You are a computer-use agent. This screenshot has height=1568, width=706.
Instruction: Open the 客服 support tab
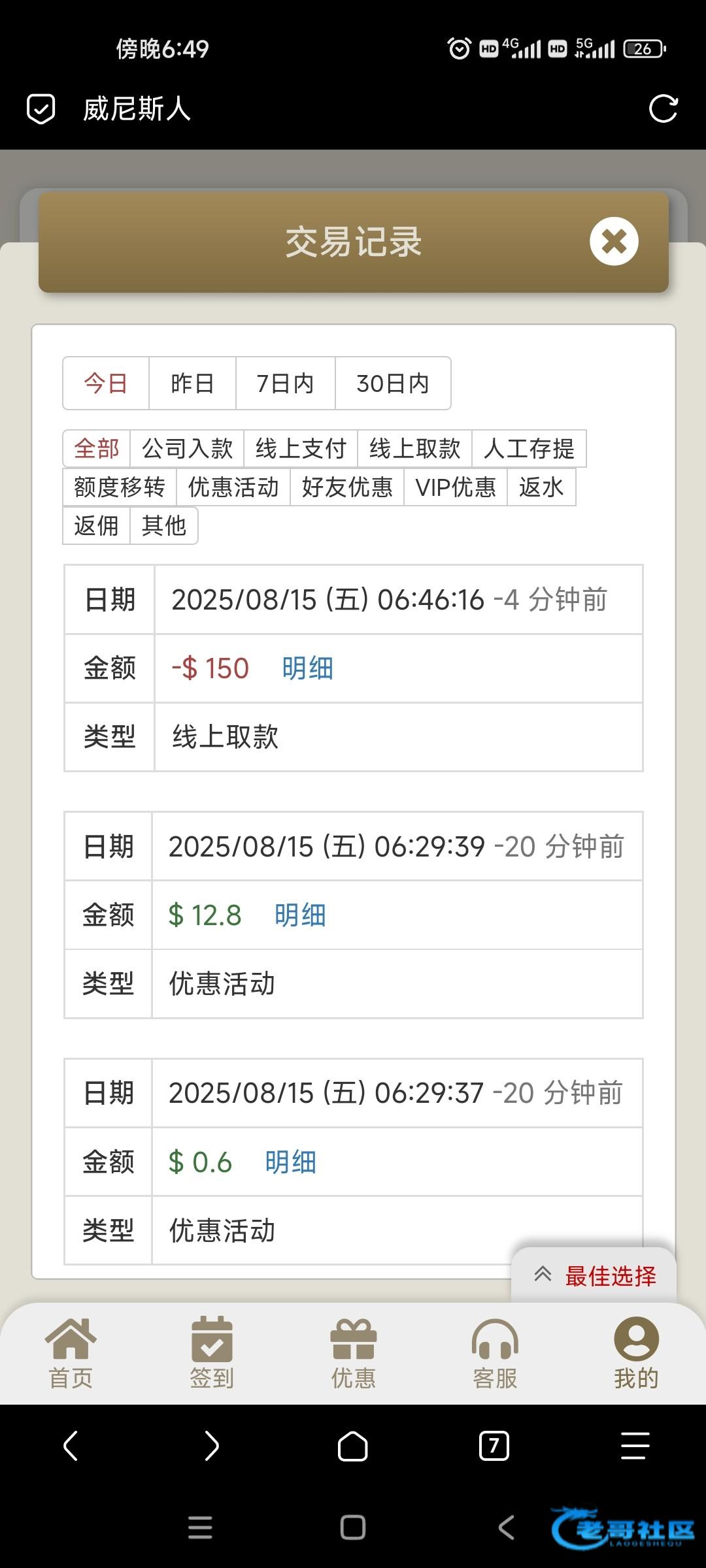click(495, 1354)
